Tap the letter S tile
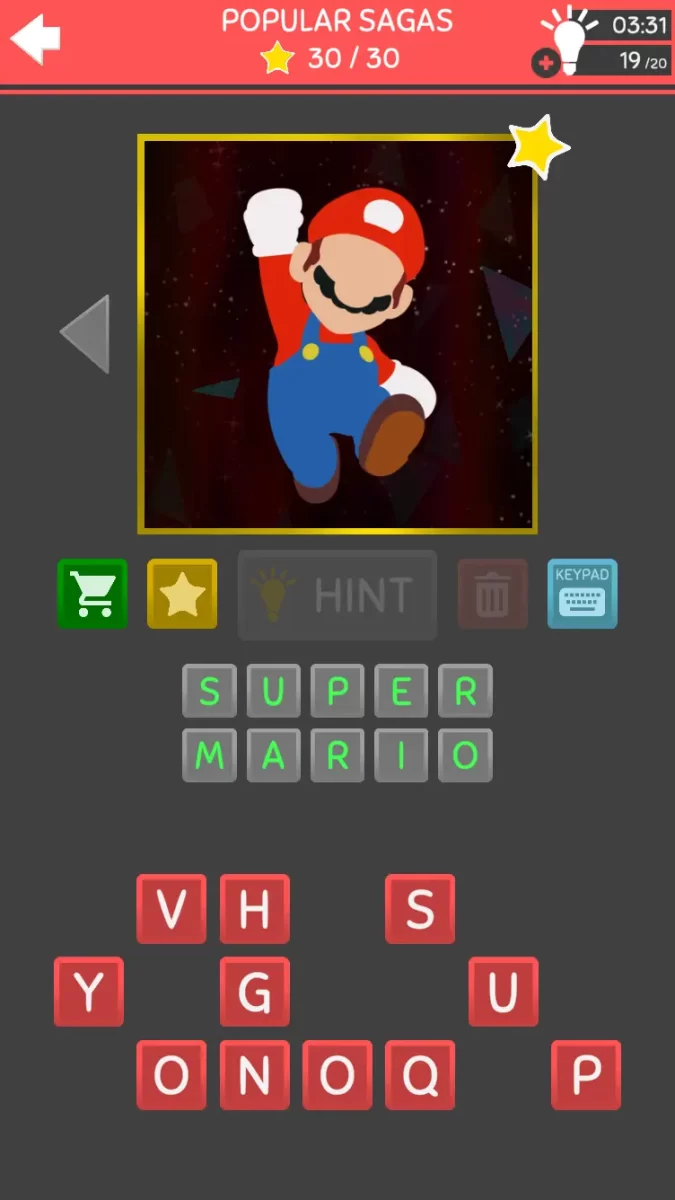 (420, 909)
